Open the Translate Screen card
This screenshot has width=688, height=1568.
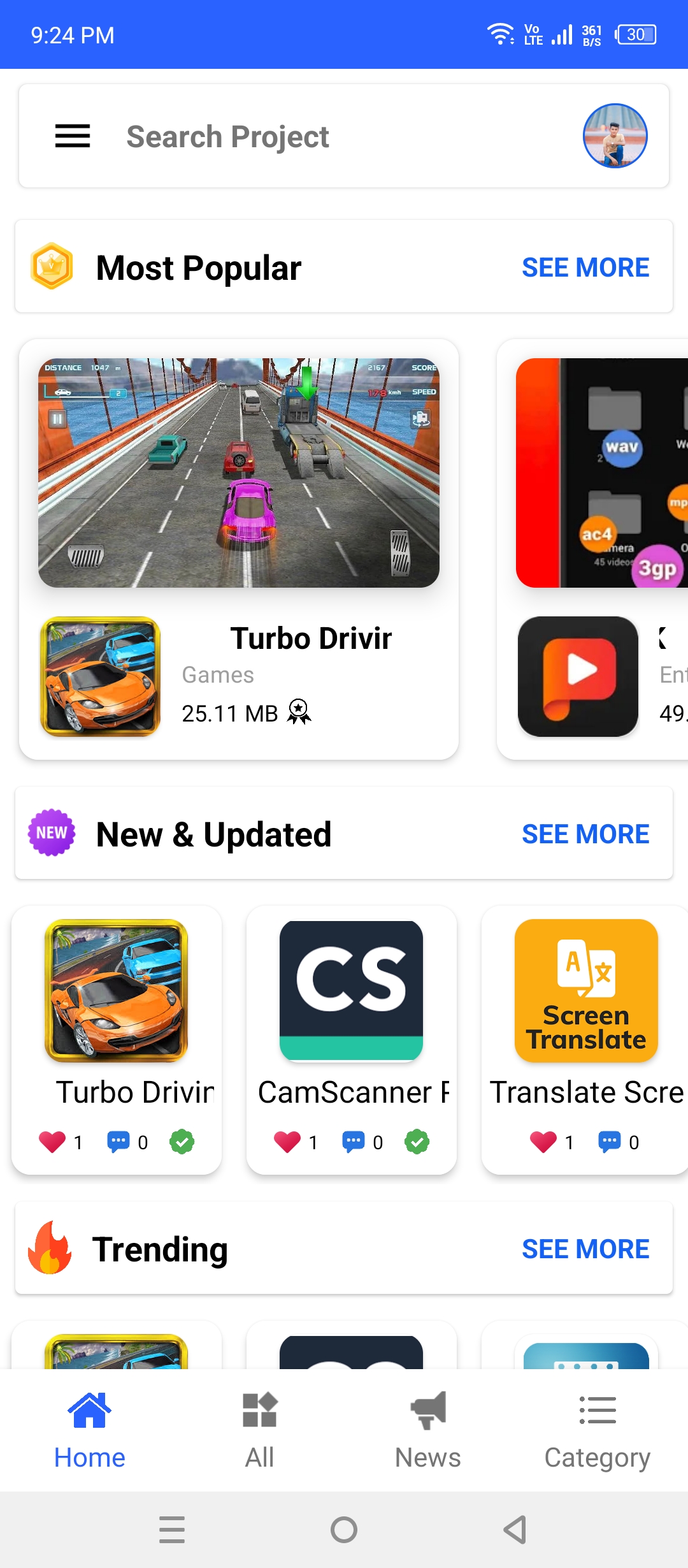(x=585, y=1040)
